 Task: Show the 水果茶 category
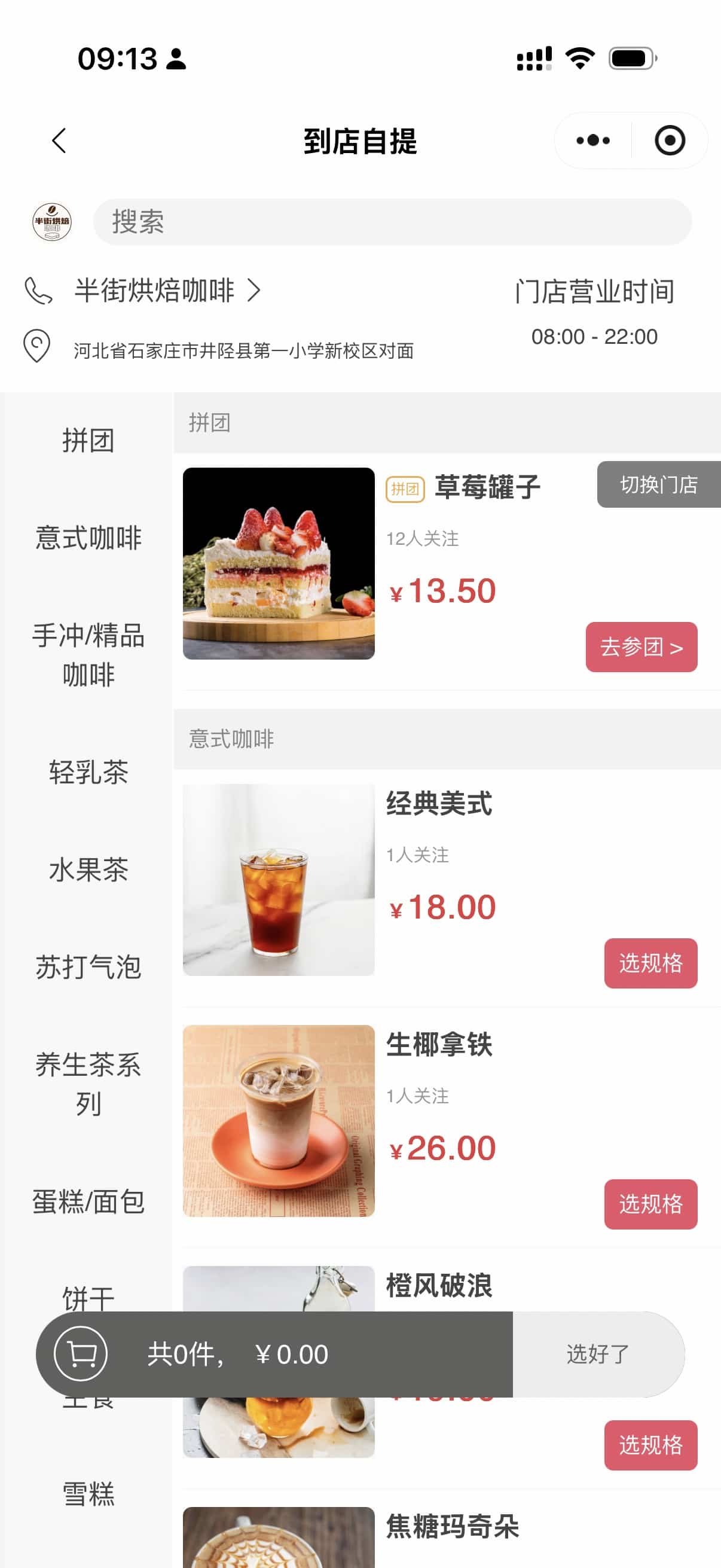88,870
